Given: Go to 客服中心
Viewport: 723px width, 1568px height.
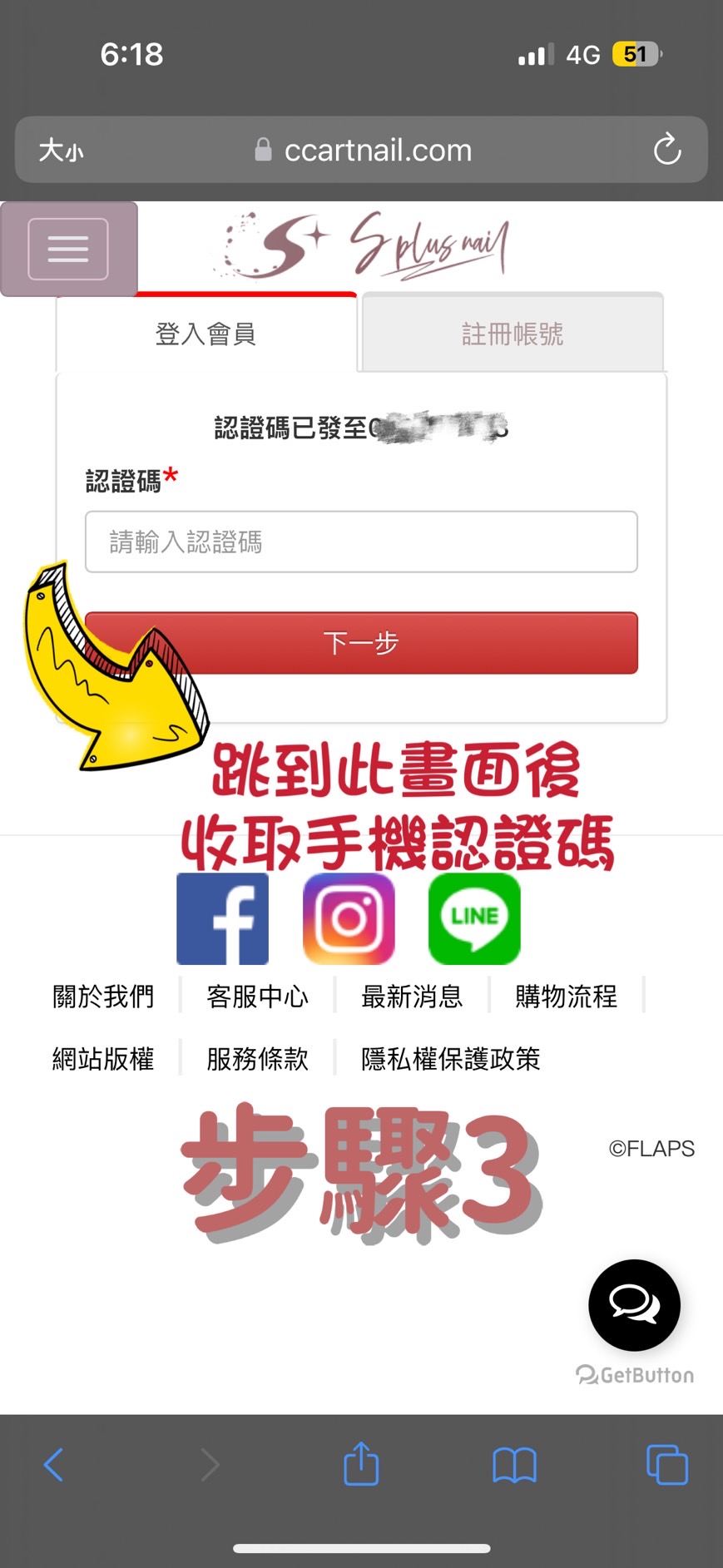Looking at the screenshot, I should coord(257,996).
